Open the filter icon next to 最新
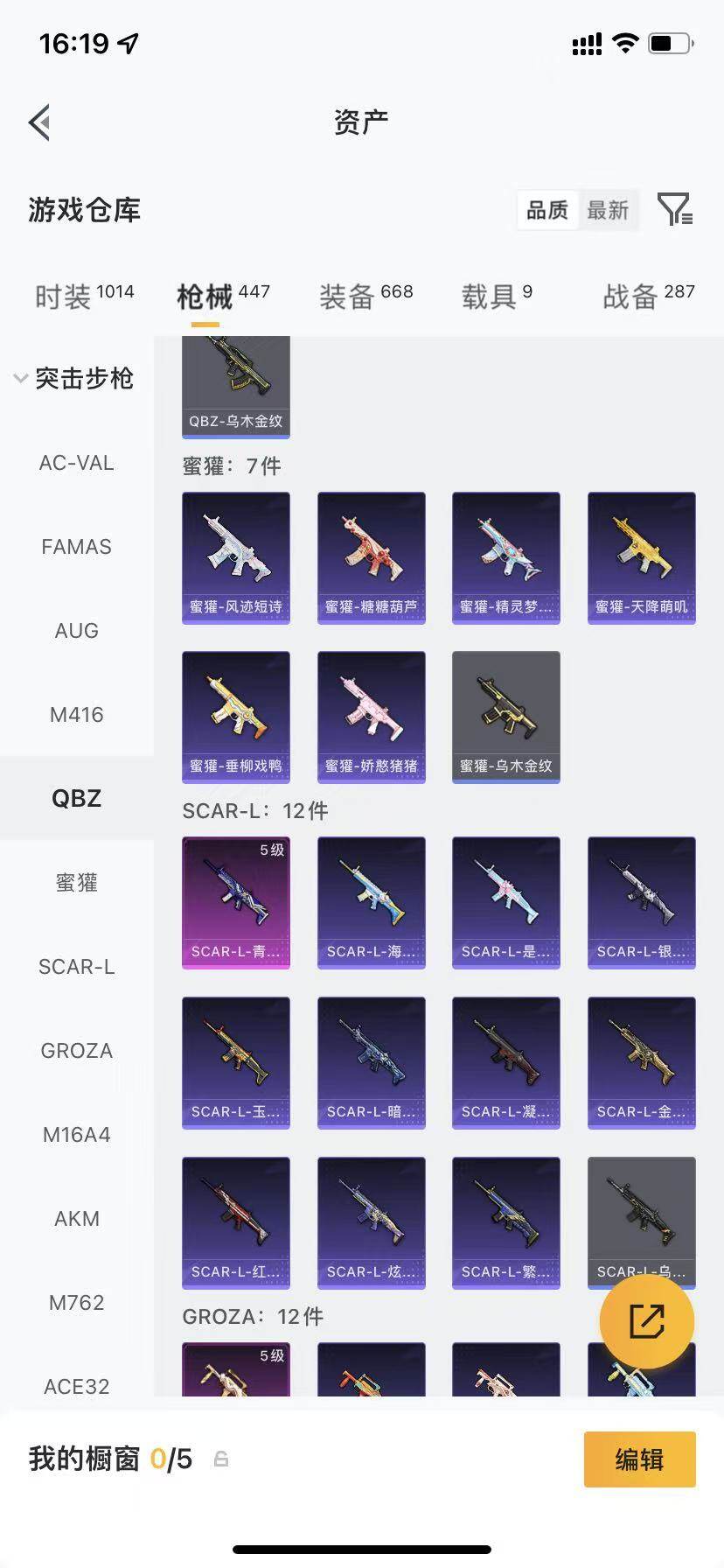 [x=675, y=210]
